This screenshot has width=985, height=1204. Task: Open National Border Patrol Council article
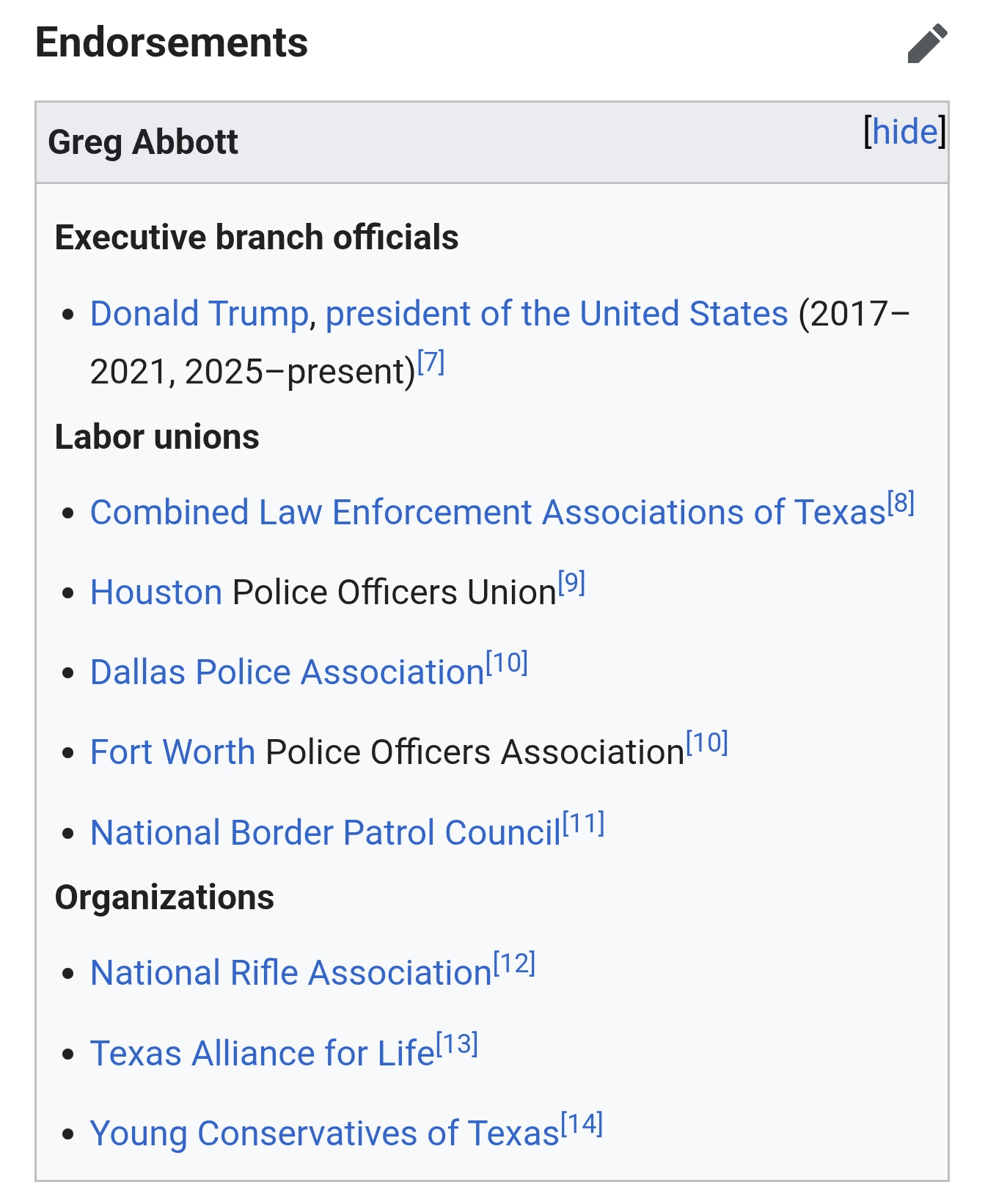(325, 833)
